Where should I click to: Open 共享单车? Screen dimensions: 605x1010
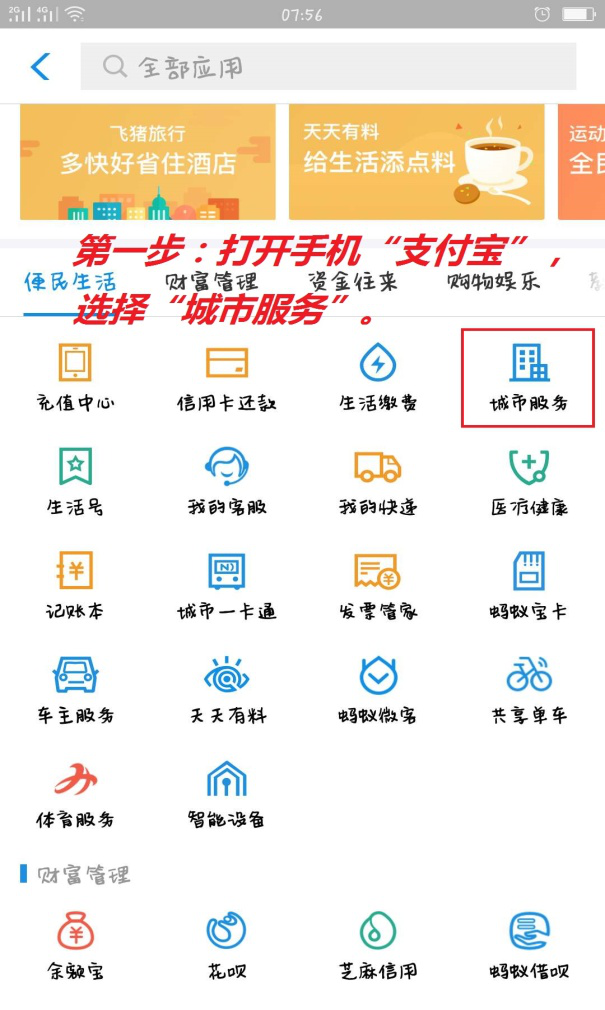tap(528, 689)
